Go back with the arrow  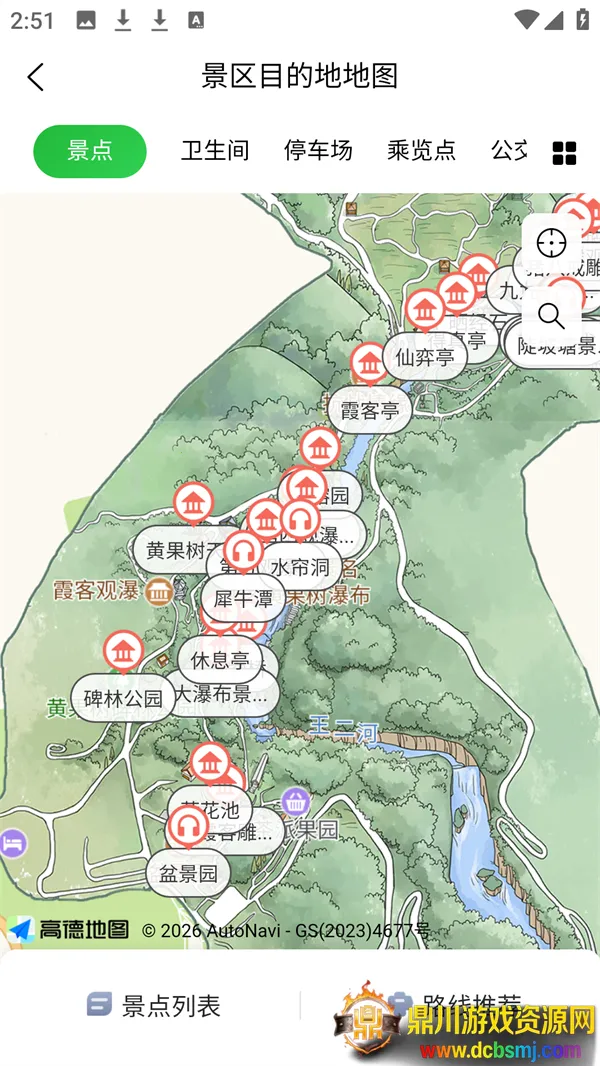[x=36, y=77]
